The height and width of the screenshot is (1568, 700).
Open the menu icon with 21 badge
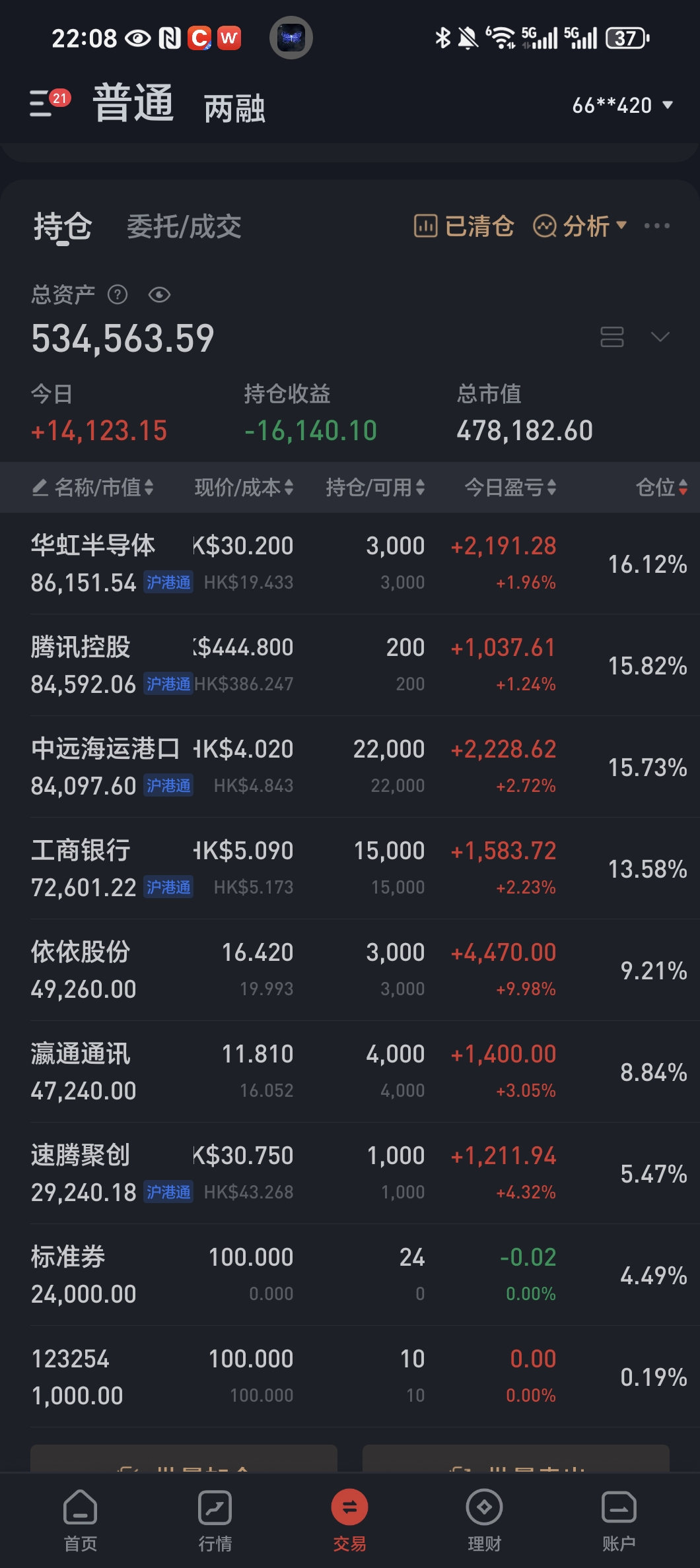[x=50, y=103]
